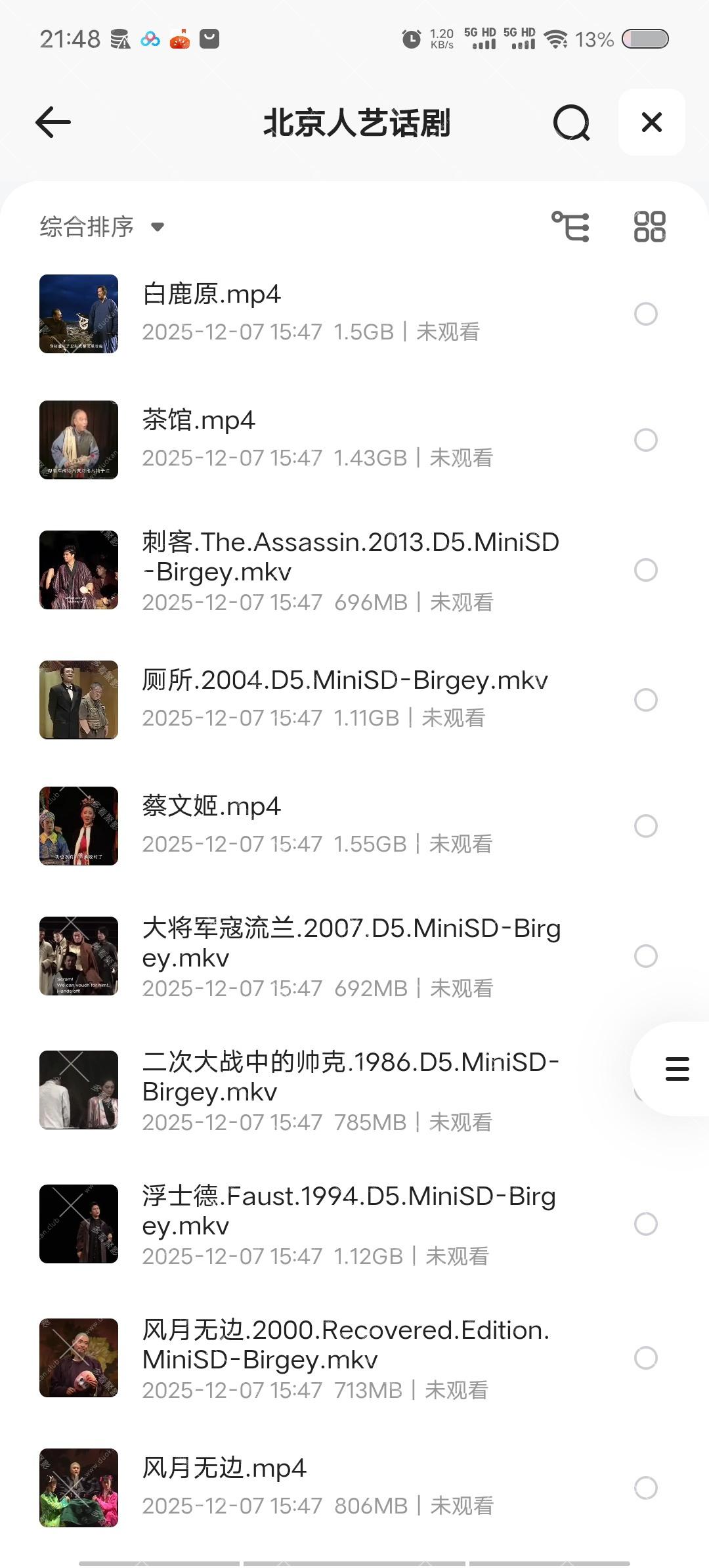This screenshot has height=1568, width=709.
Task: Select the circle for 白鹿原.mp4
Action: 645,314
